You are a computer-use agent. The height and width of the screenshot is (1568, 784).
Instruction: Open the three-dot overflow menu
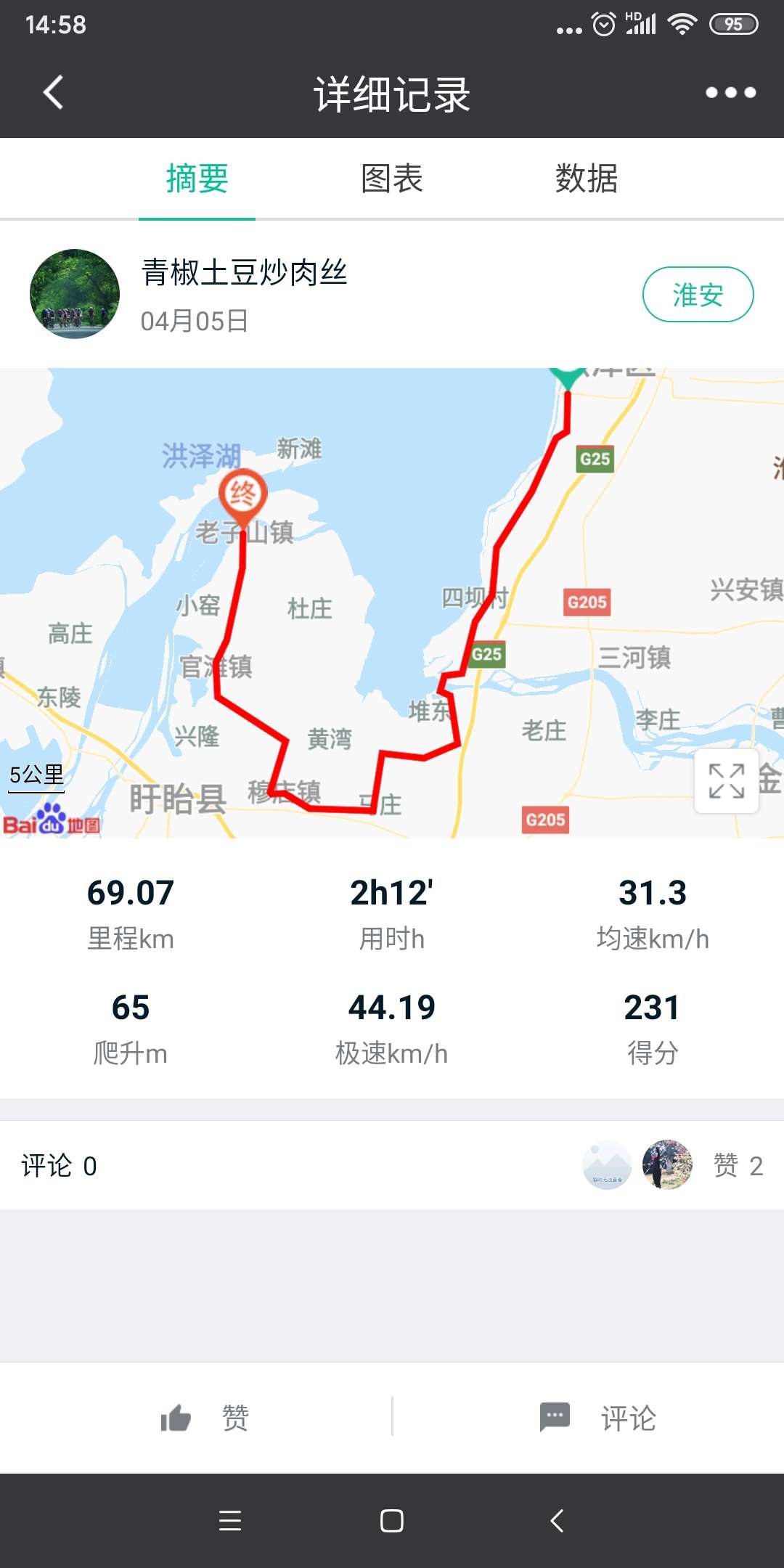(x=730, y=92)
